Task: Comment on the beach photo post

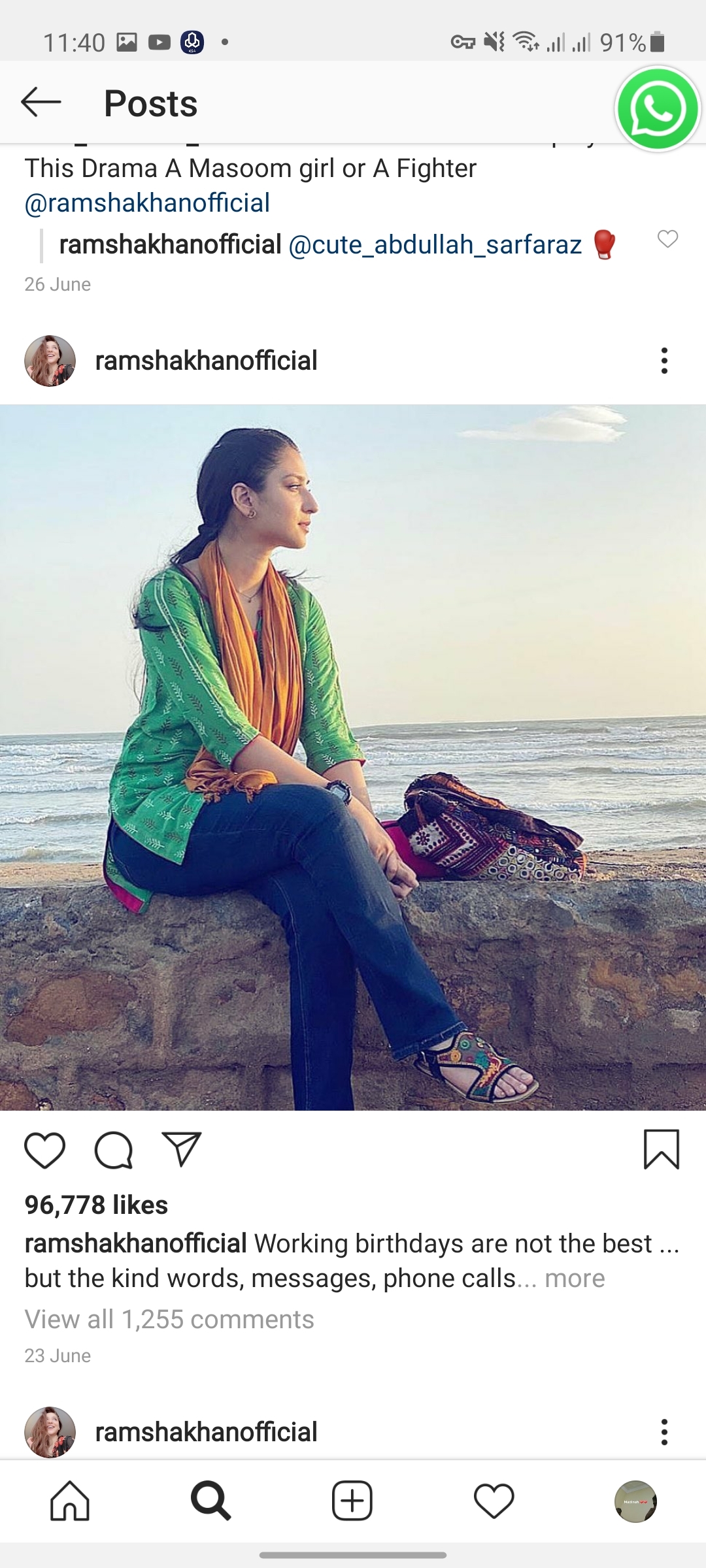Action: 114,1150
